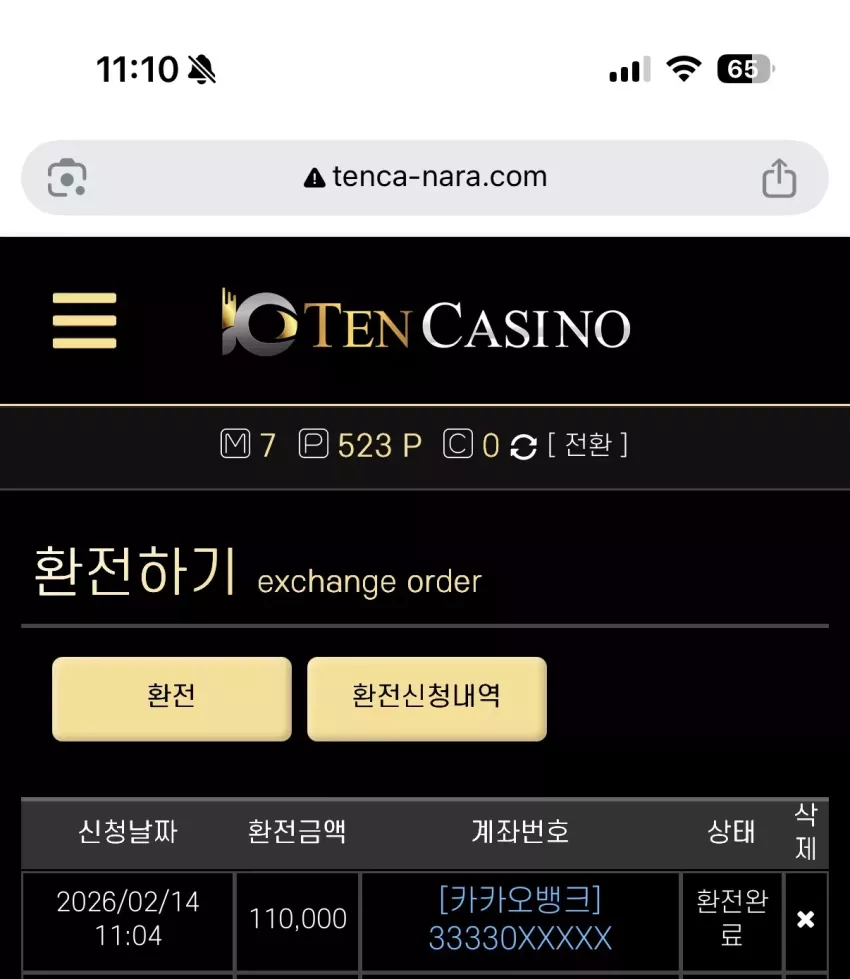Delete the 110,000 withdrawal record

click(x=806, y=919)
